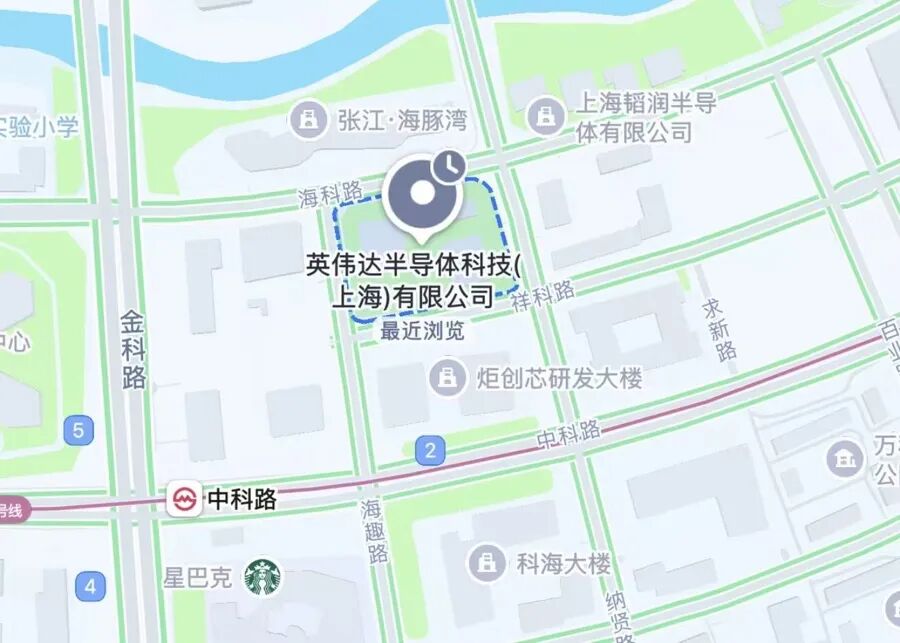Select the 中科路 metro station icon
This screenshot has height=643, width=900.
pyautogui.click(x=183, y=499)
